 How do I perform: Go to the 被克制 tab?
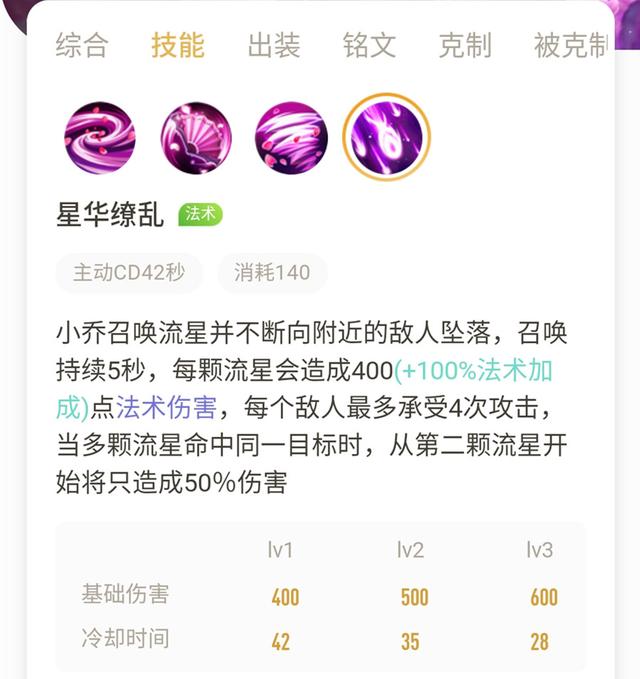point(569,45)
